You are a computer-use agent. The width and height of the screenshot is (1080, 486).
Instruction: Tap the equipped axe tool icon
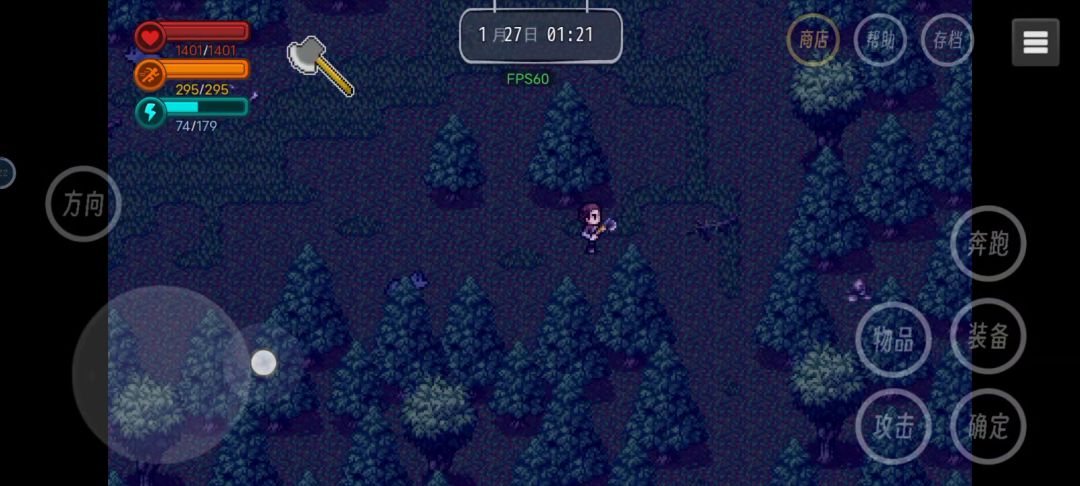[x=320, y=66]
